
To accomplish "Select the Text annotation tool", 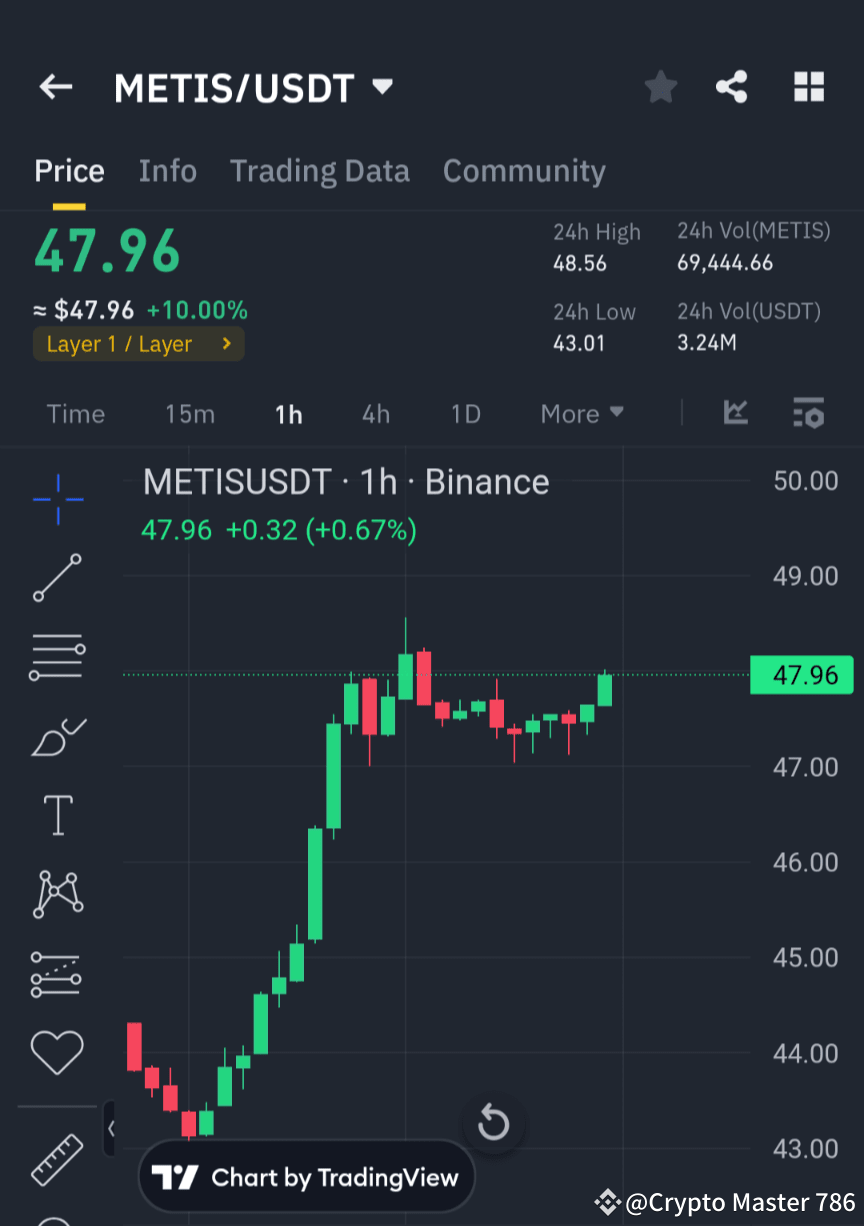I will [57, 814].
